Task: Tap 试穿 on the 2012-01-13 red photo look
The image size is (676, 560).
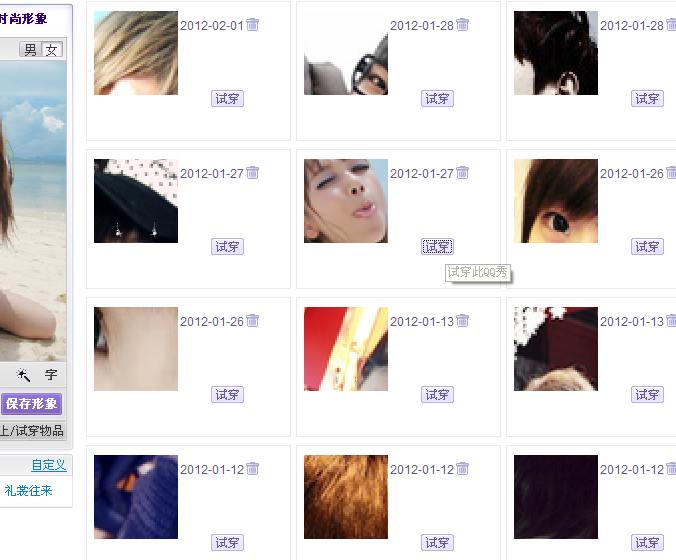Action: pos(437,395)
